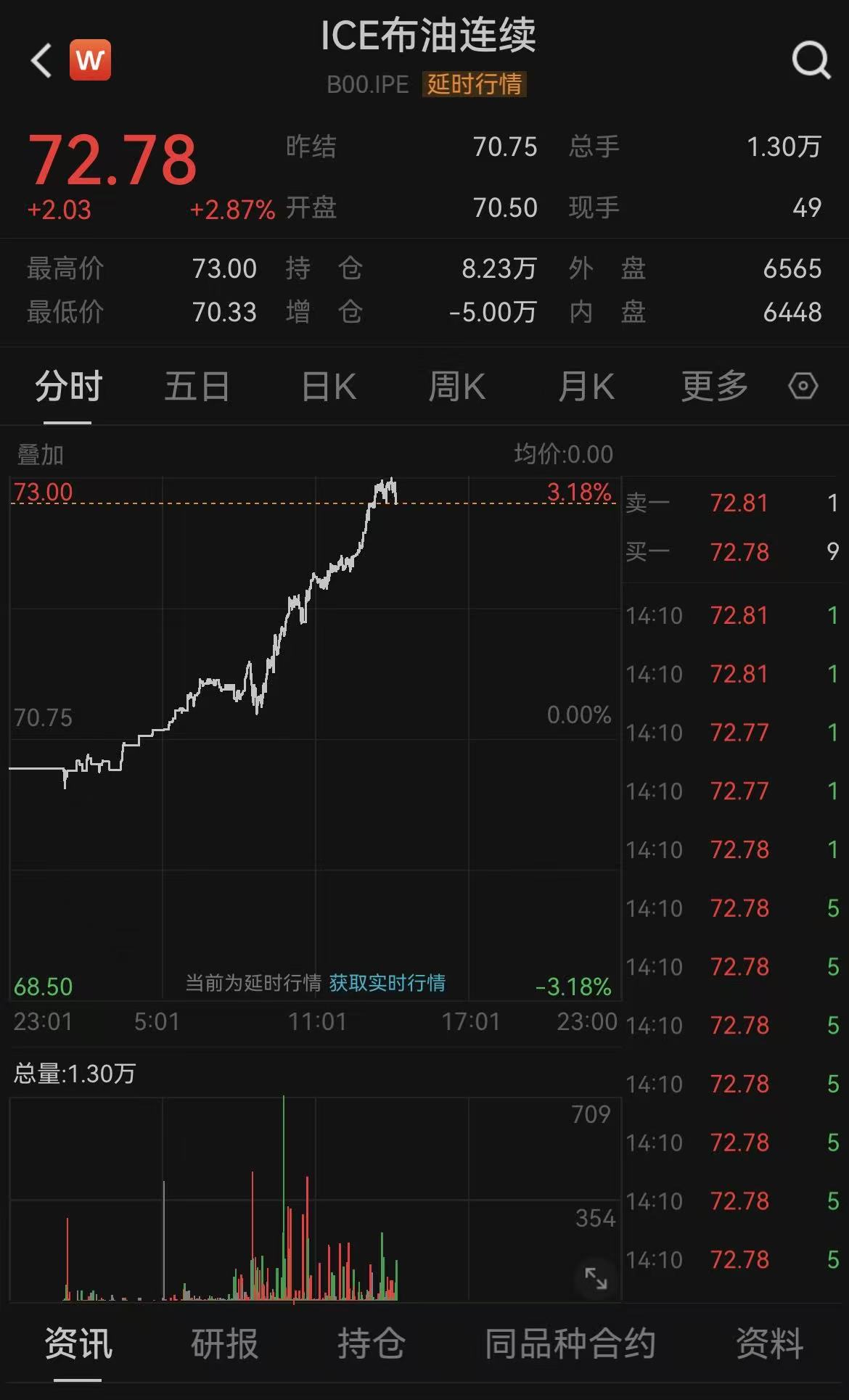Open the 同品种合约 tab

570,1343
